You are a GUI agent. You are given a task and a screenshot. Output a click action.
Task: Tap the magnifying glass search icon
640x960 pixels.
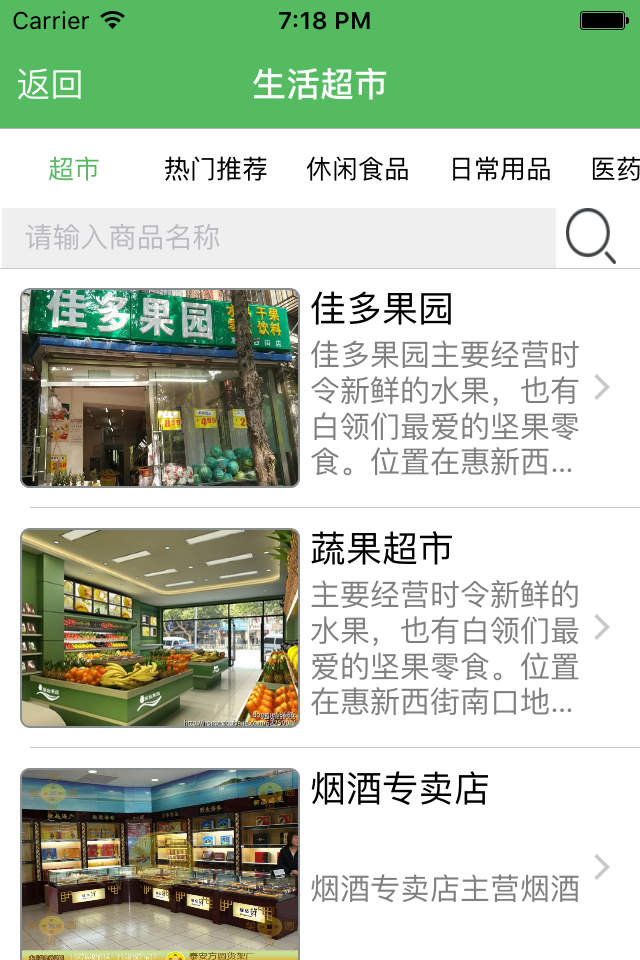click(x=591, y=238)
